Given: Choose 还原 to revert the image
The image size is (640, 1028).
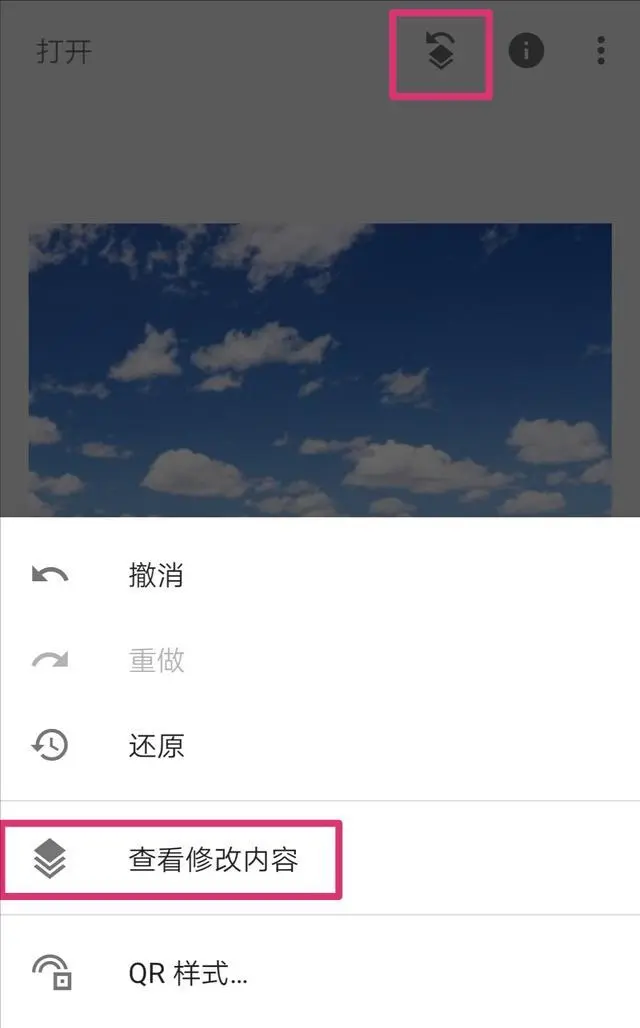Looking at the screenshot, I should pyautogui.click(x=156, y=745).
